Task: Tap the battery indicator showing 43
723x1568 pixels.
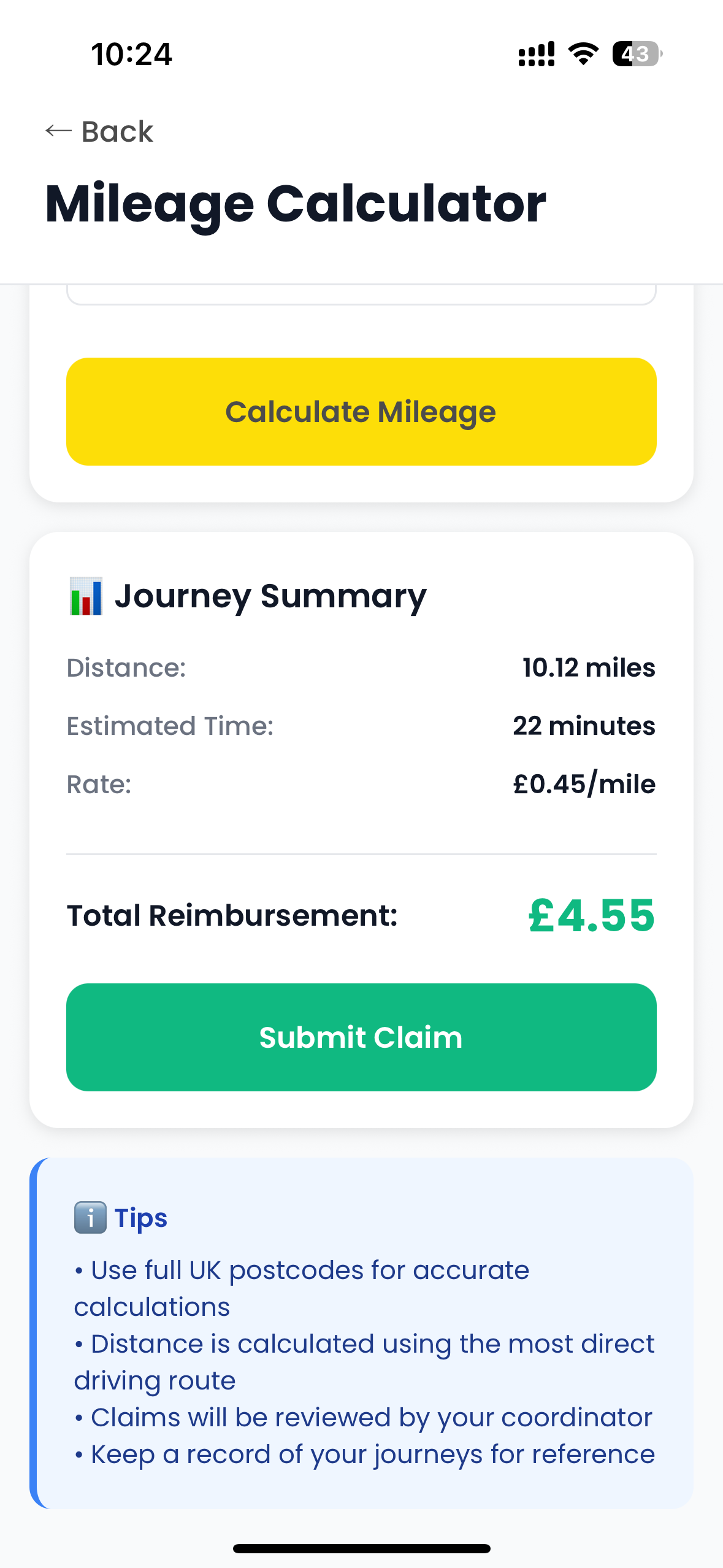Action: (635, 55)
